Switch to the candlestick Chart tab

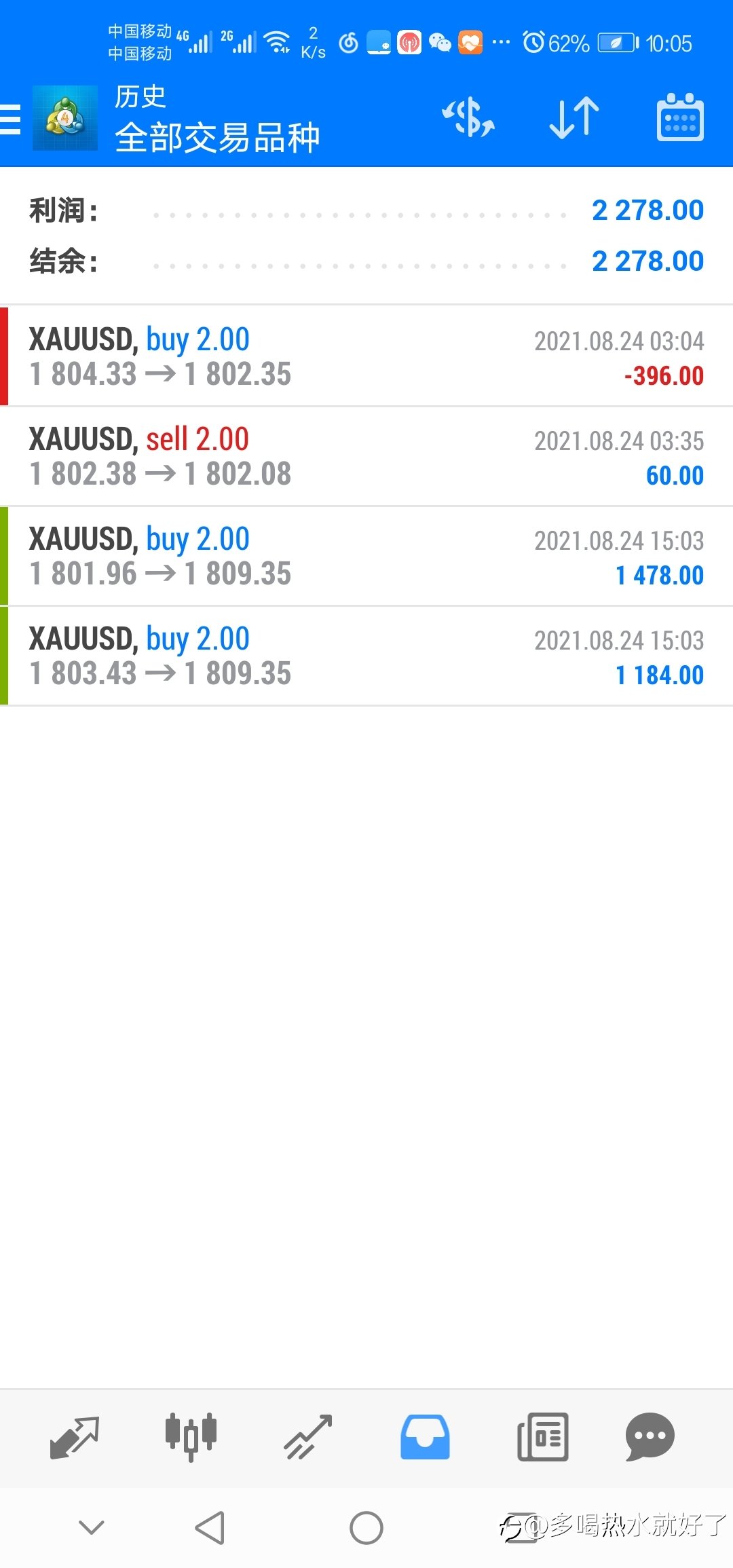coord(191,1437)
